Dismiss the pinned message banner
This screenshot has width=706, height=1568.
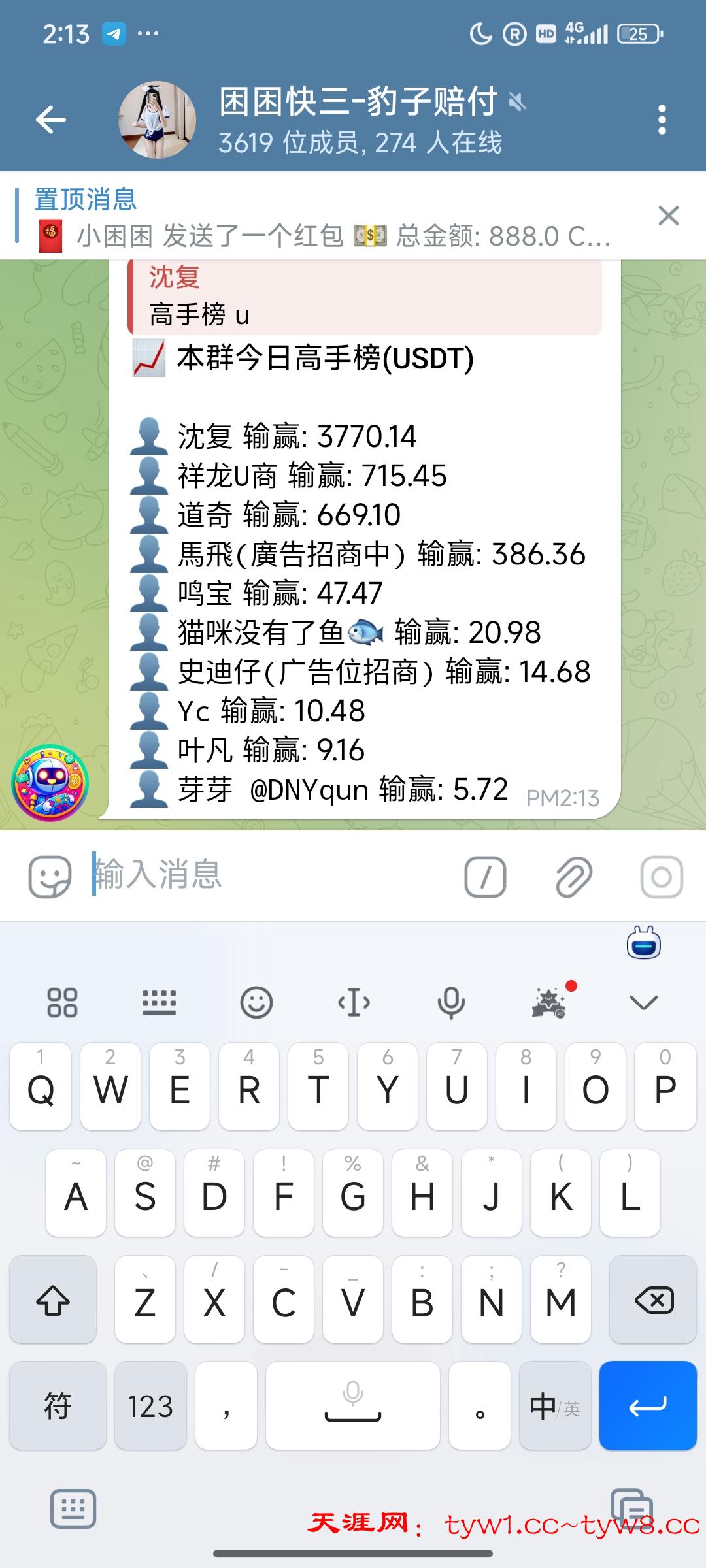668,216
